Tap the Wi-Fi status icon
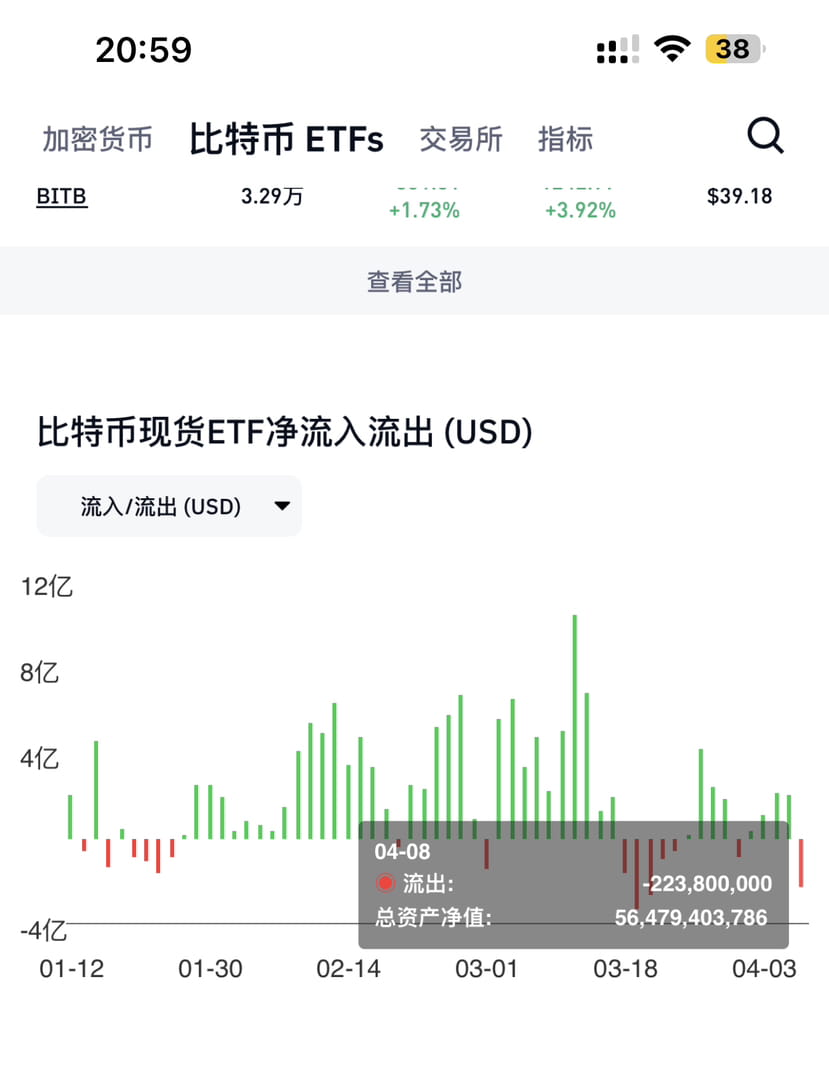The image size is (829, 1079). coord(670,48)
